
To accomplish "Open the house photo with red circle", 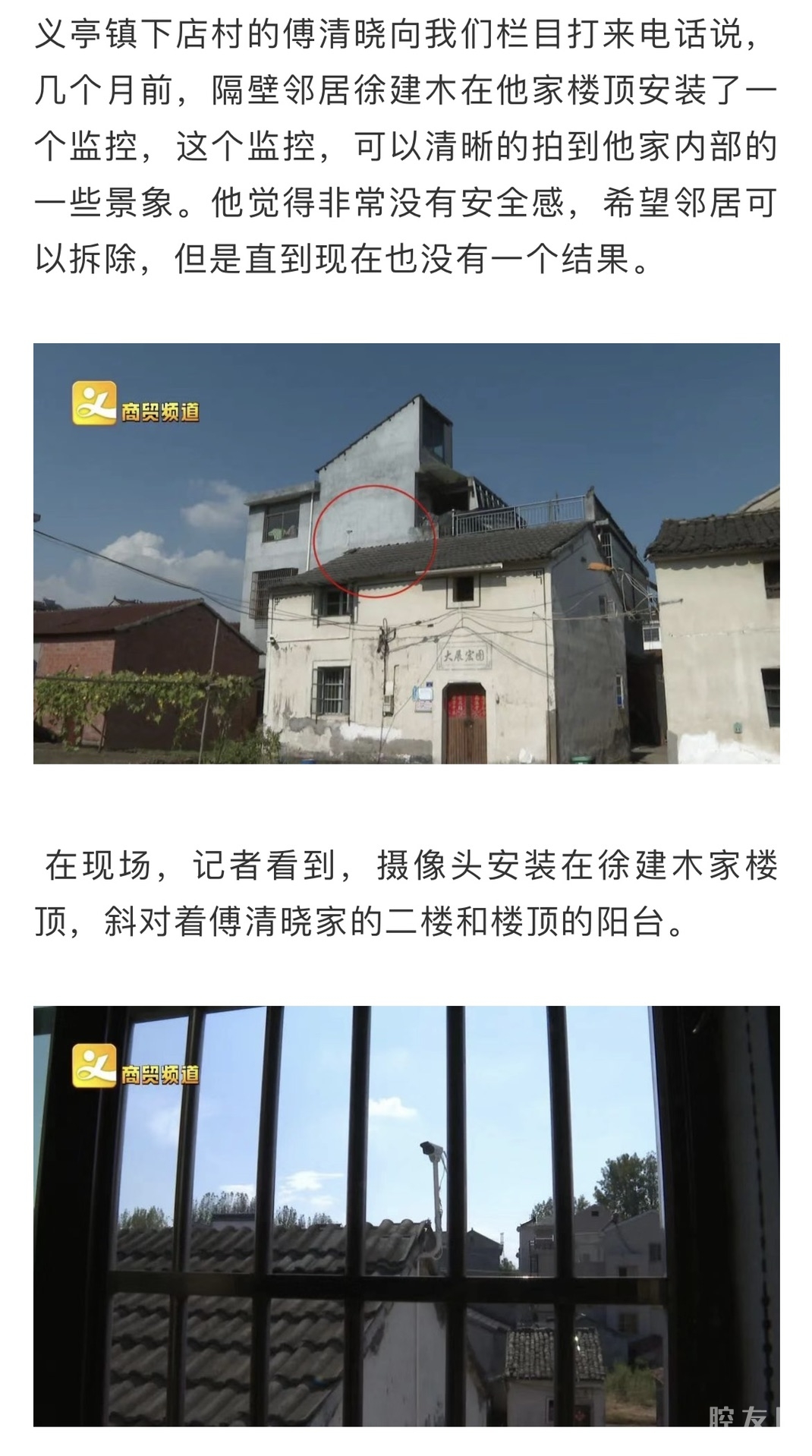I will tap(406, 553).
